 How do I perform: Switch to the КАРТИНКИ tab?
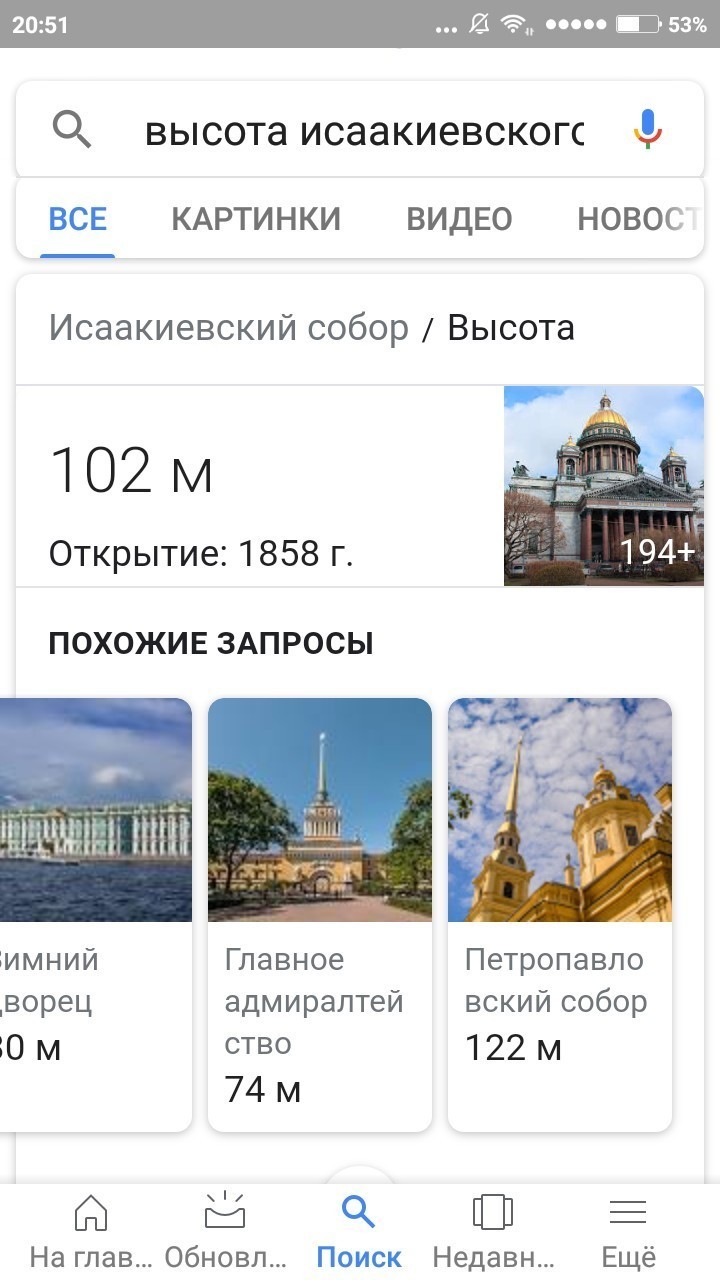[256, 219]
